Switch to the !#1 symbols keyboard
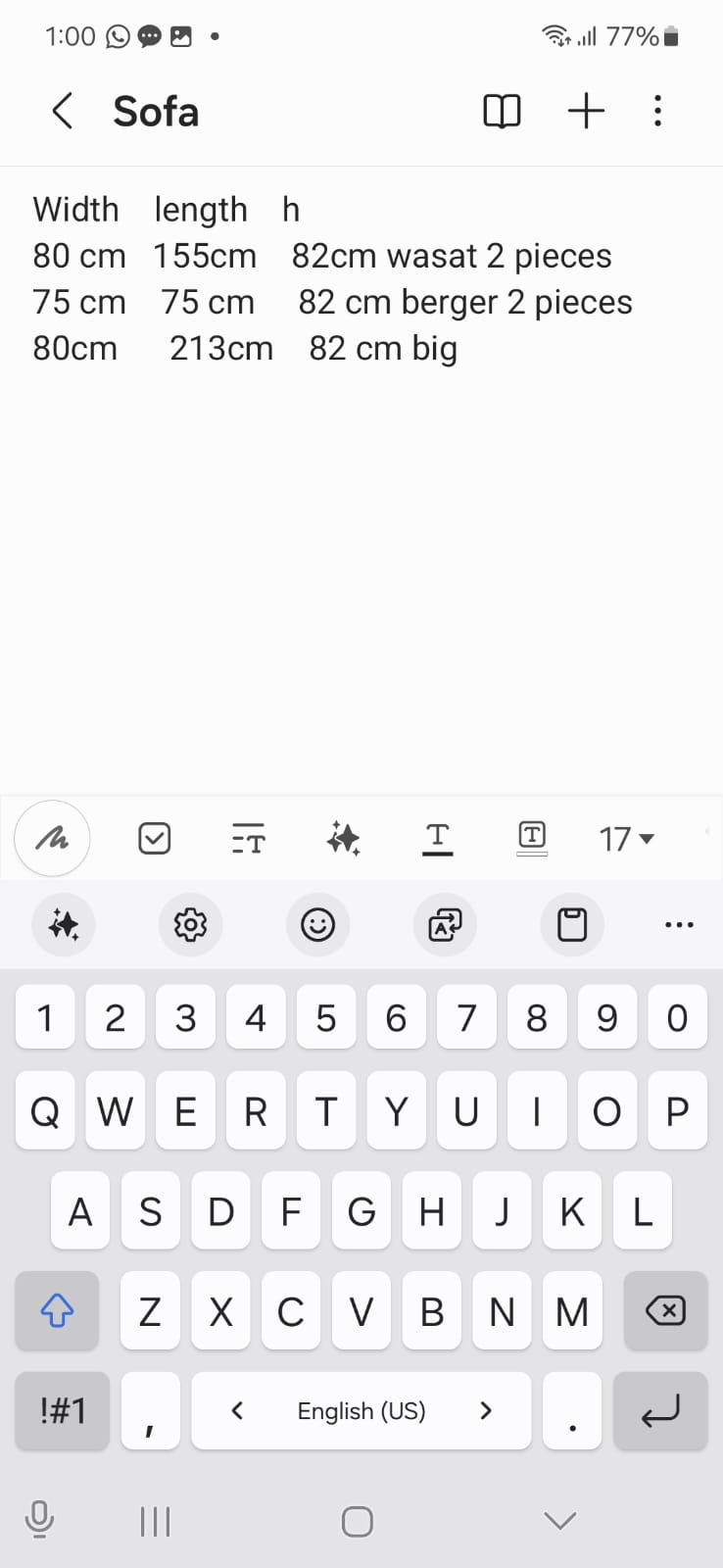The image size is (723, 1568). coord(63,1410)
